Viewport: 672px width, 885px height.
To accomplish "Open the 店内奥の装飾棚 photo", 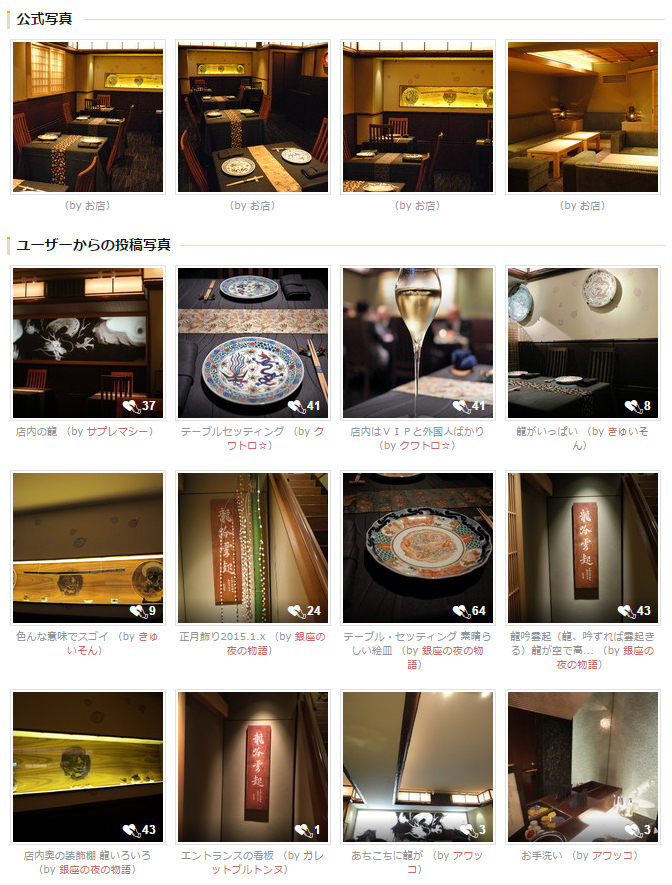I will (88, 766).
